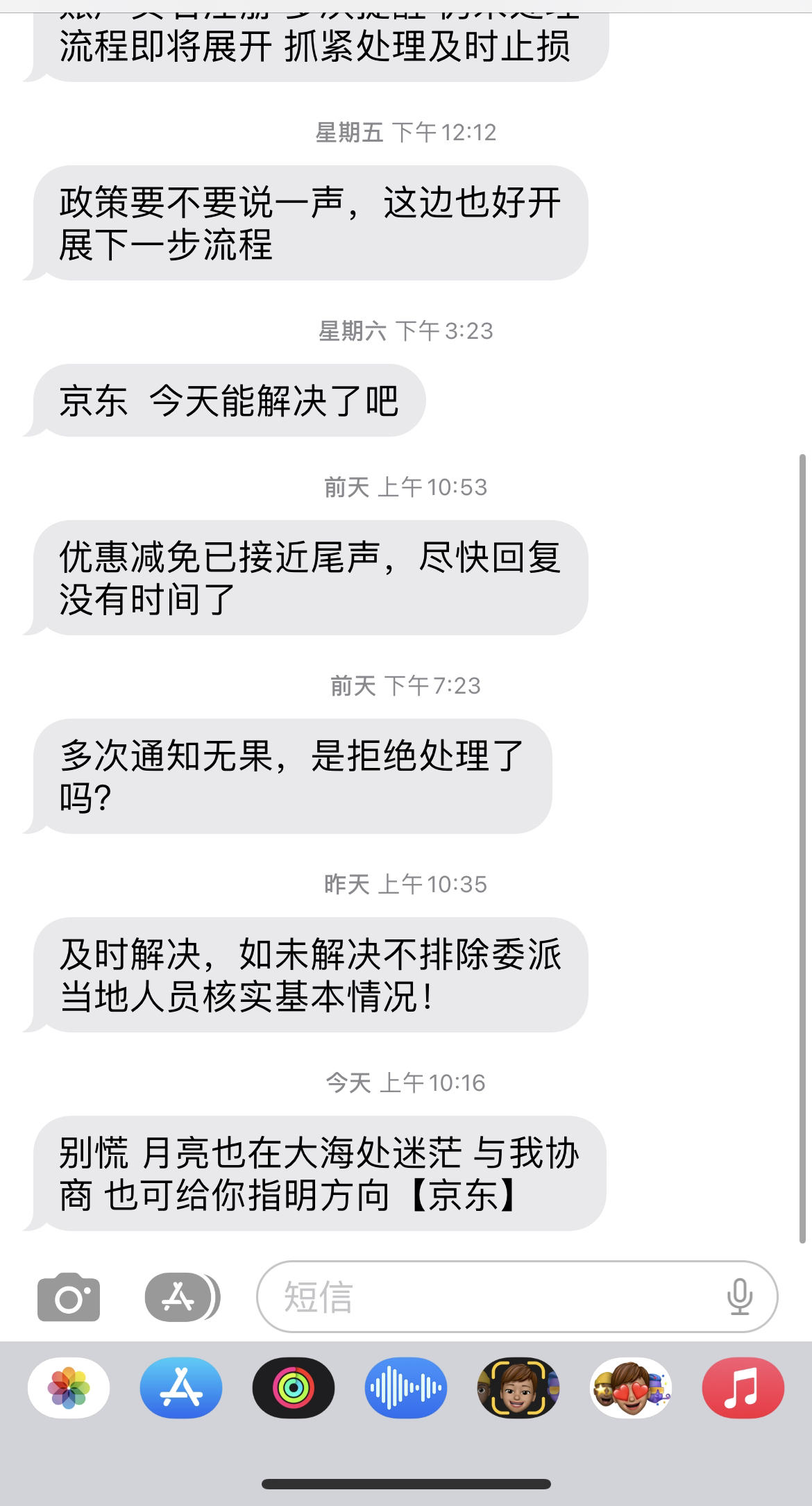This screenshot has width=812, height=1506.
Task: Open the Memoji face-capture app
Action: click(518, 1388)
